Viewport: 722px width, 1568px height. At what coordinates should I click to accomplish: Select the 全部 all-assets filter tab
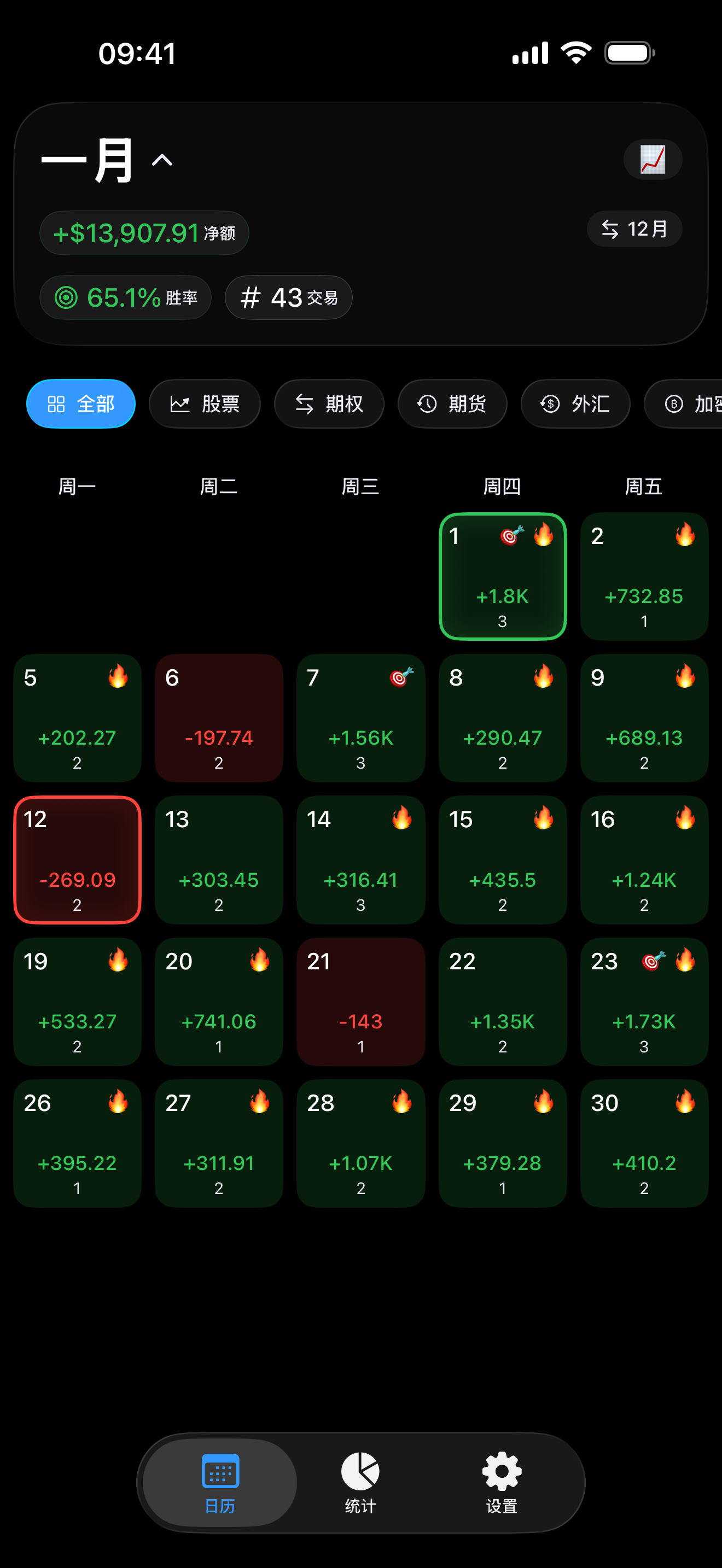80,403
